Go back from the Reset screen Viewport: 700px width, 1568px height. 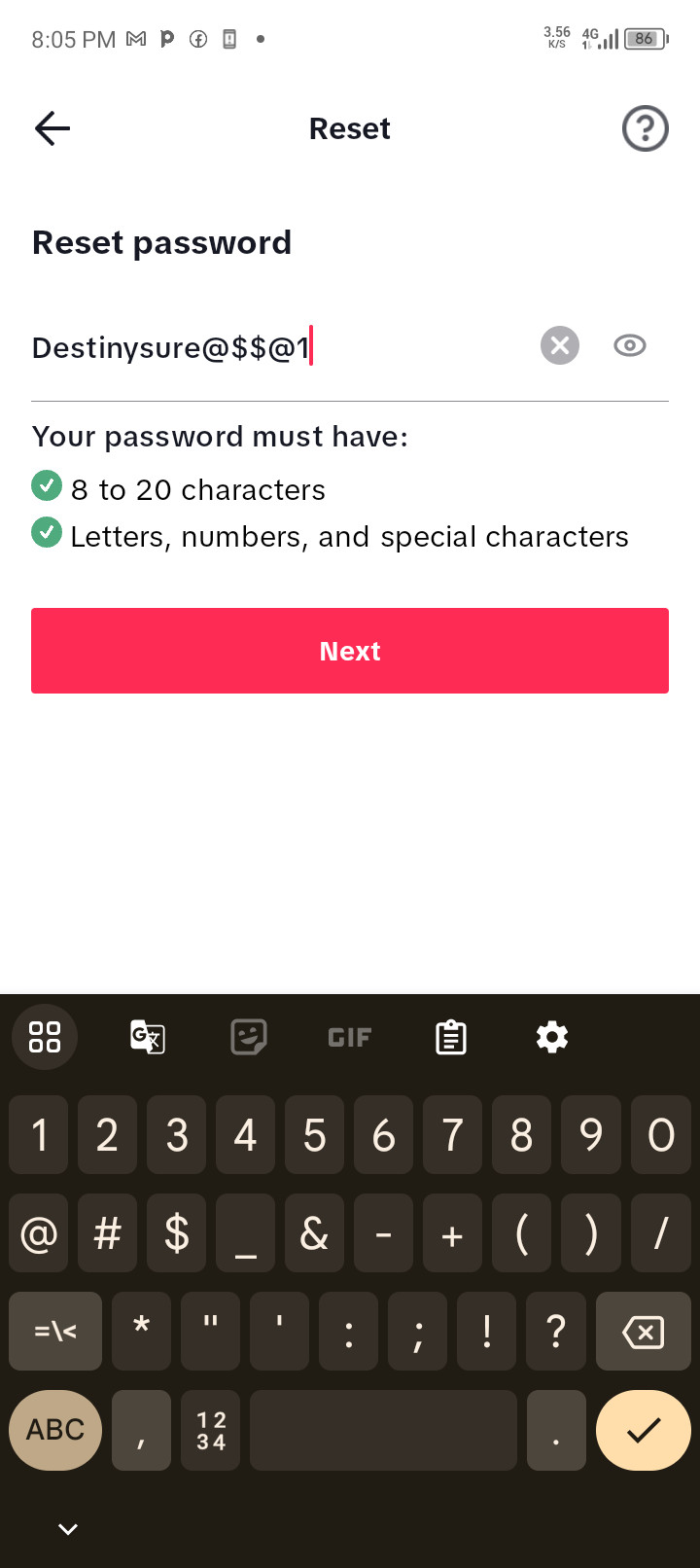pos(52,128)
